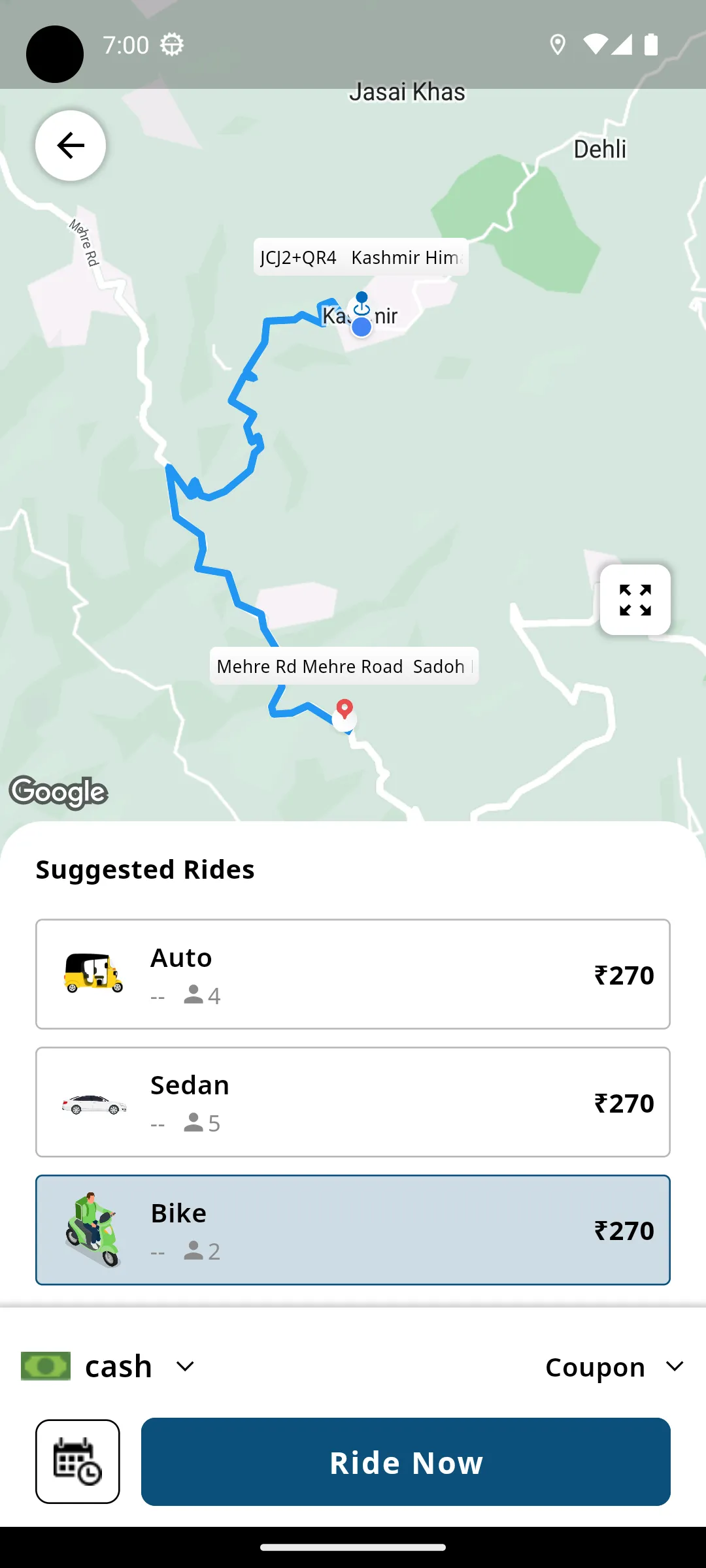Viewport: 706px width, 1568px height.
Task: Open the Google logo link on map
Action: [x=59, y=792]
